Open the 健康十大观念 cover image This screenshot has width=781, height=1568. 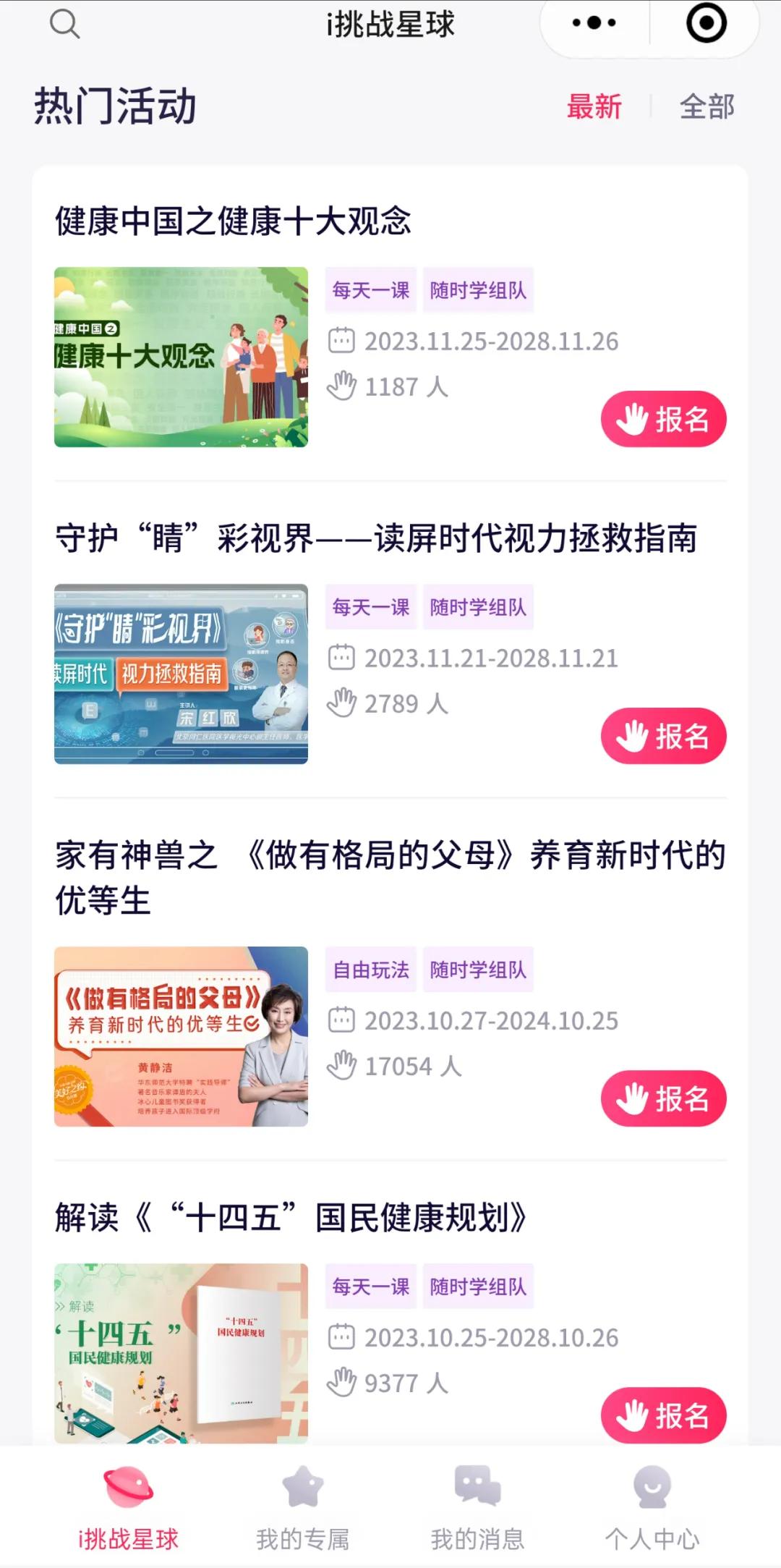181,357
